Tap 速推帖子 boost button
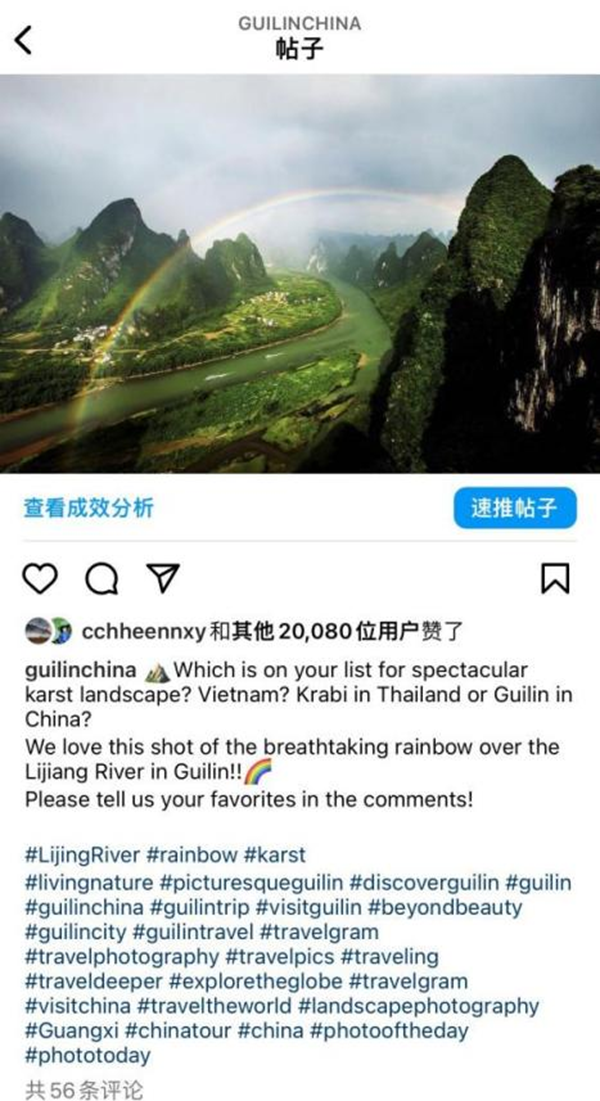Viewport: 600px width, 1101px height. pyautogui.click(x=514, y=509)
